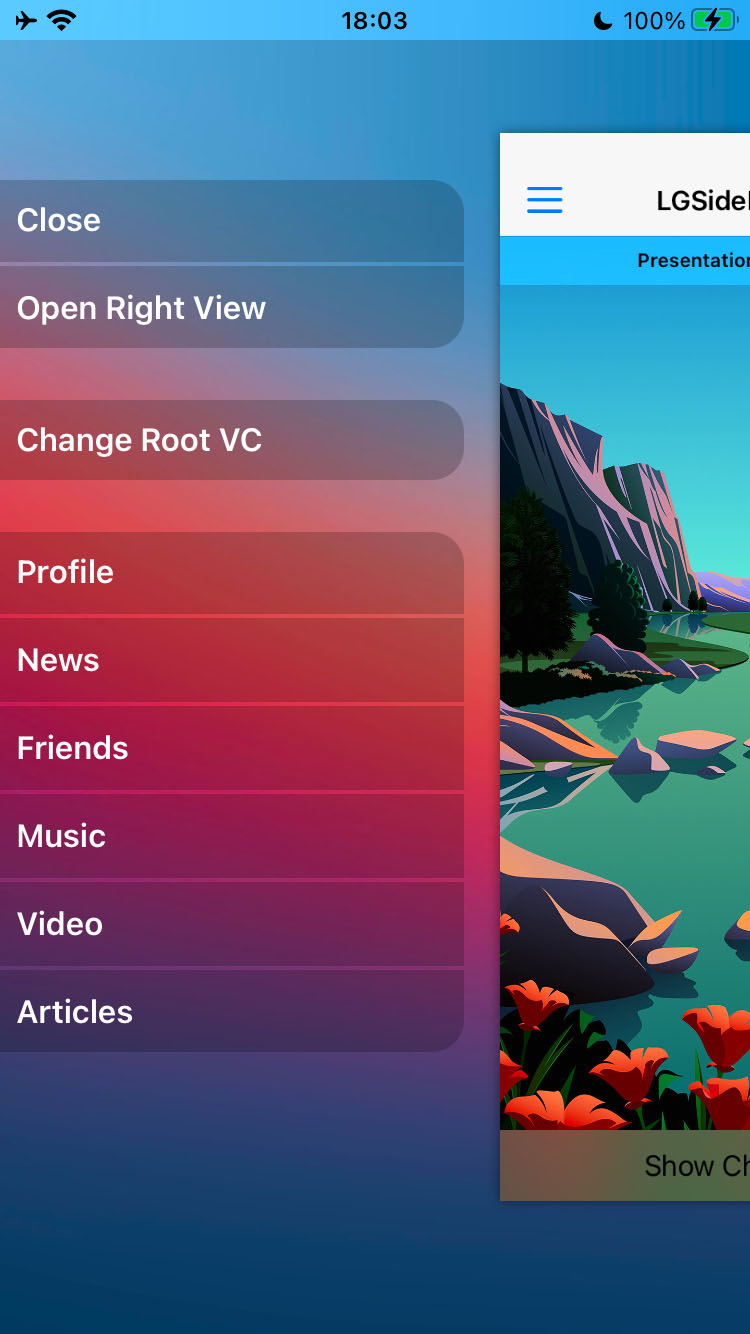Open the Friends section
The height and width of the screenshot is (1334, 750).
click(x=231, y=748)
